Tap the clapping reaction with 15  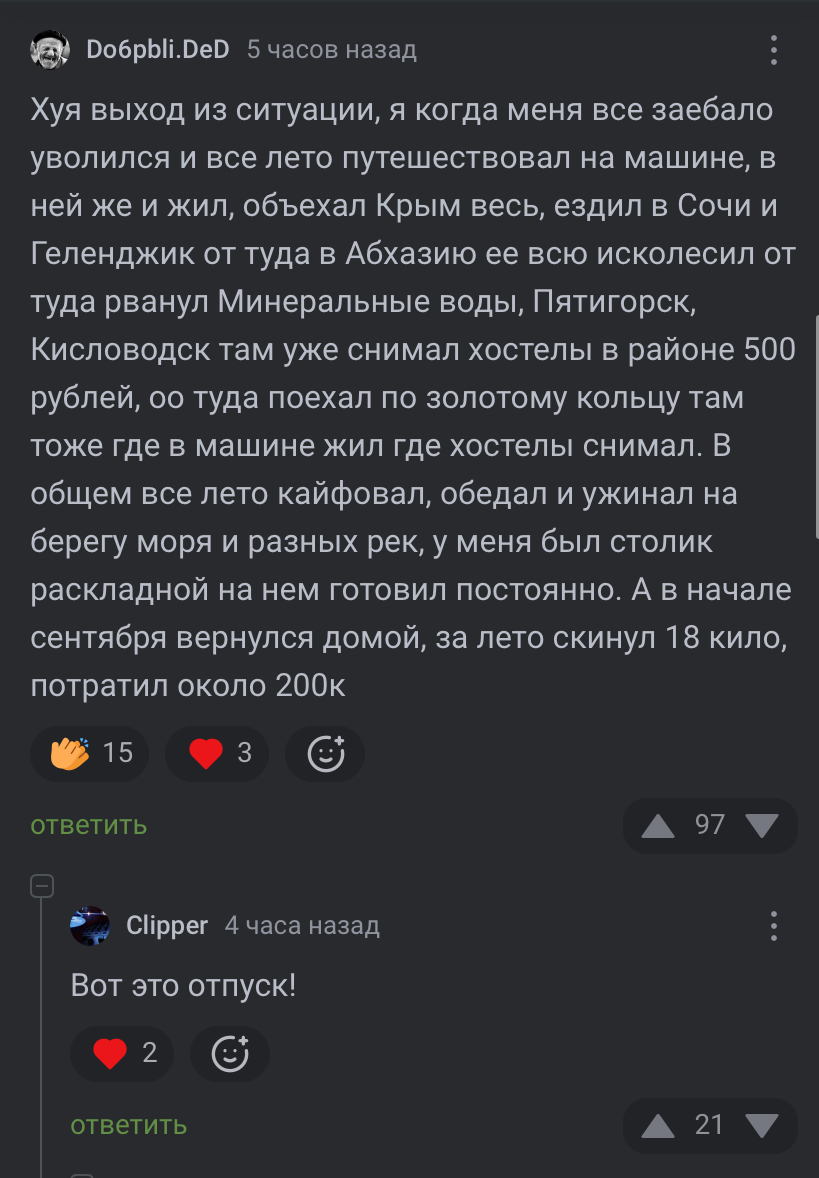[x=90, y=753]
